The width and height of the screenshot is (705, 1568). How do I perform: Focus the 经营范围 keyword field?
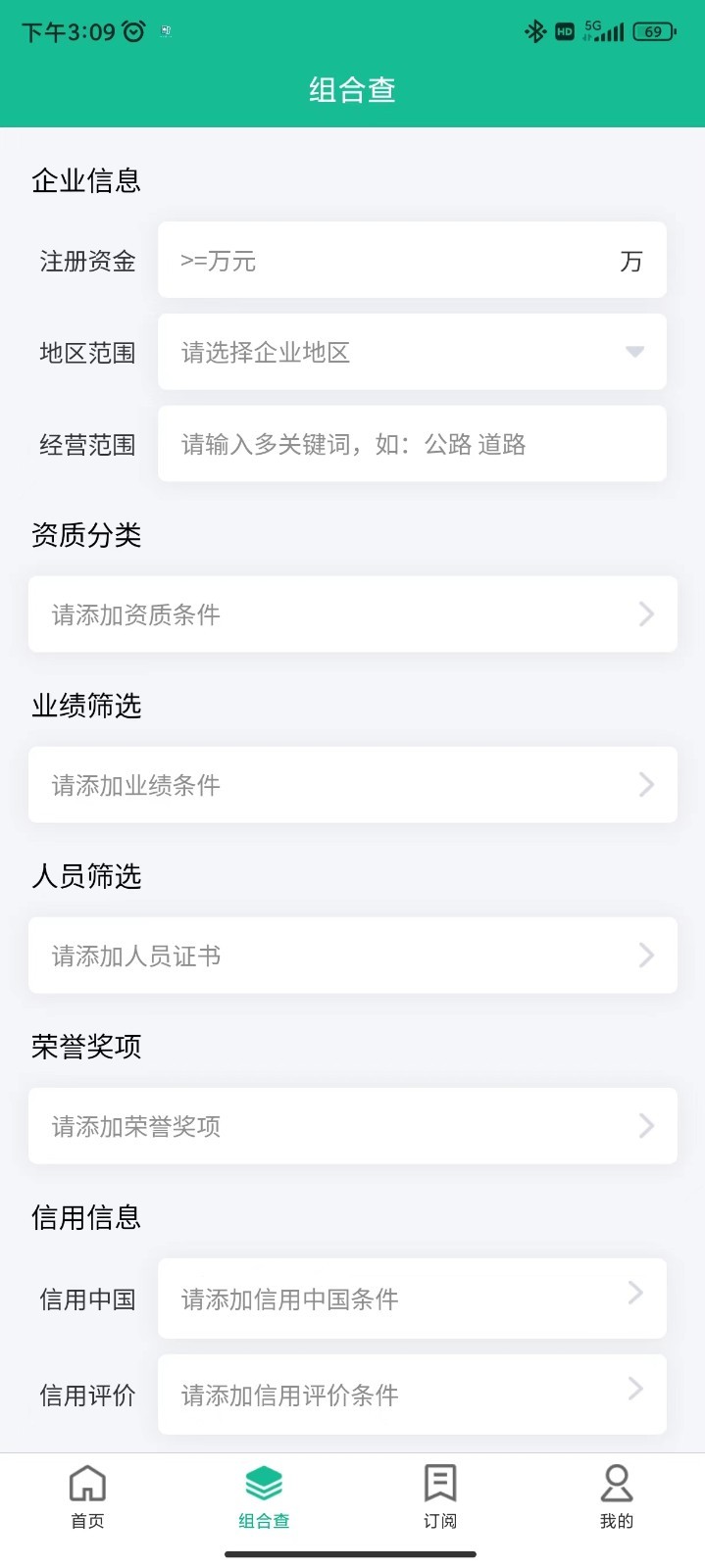click(x=412, y=445)
